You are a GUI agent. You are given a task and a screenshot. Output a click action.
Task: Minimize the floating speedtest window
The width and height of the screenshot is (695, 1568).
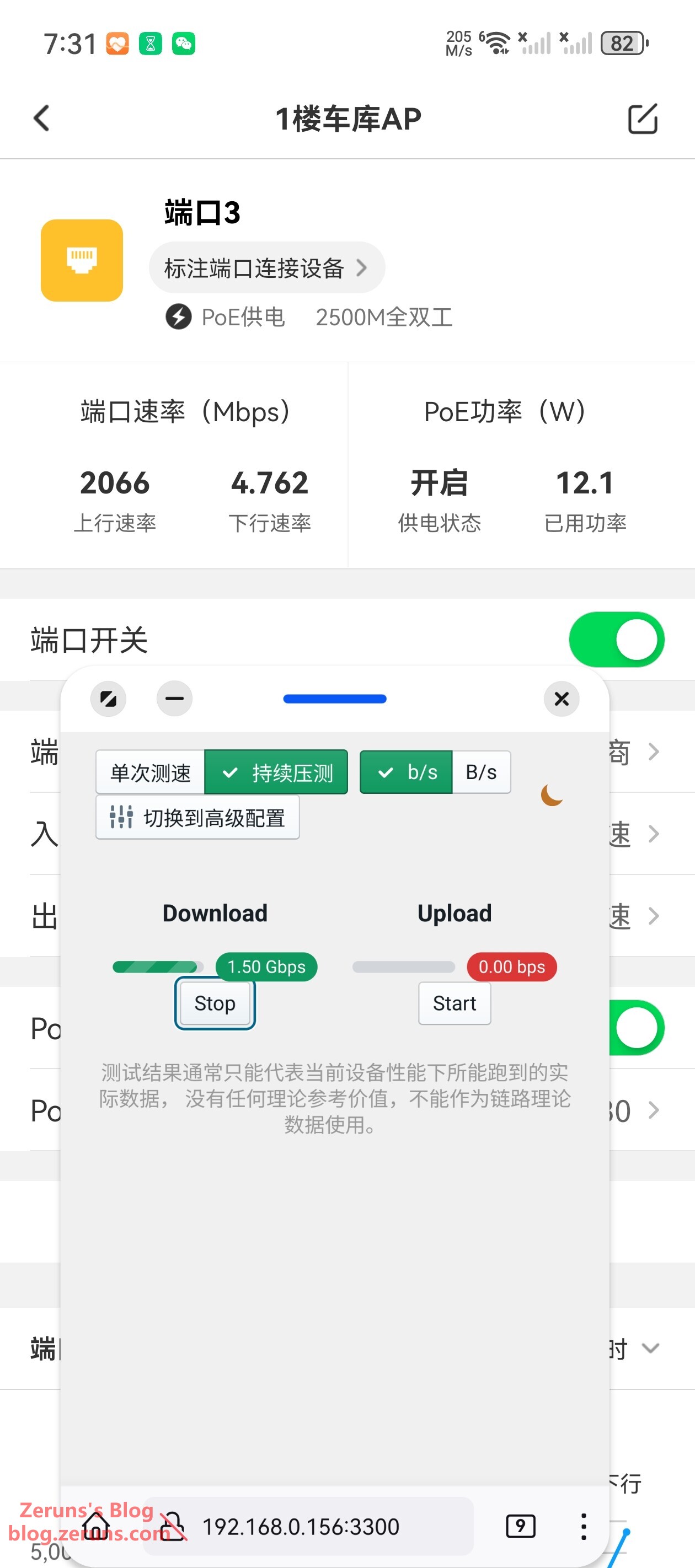tap(174, 699)
